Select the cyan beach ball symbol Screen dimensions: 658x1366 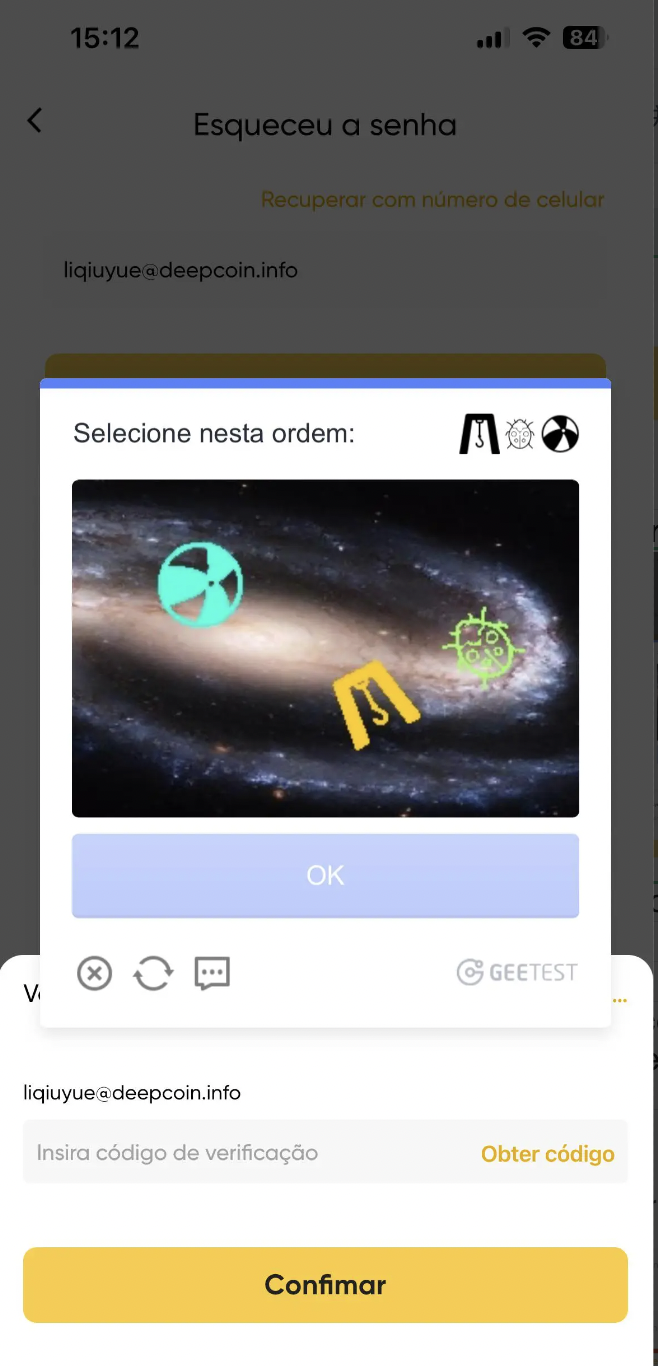(x=201, y=585)
